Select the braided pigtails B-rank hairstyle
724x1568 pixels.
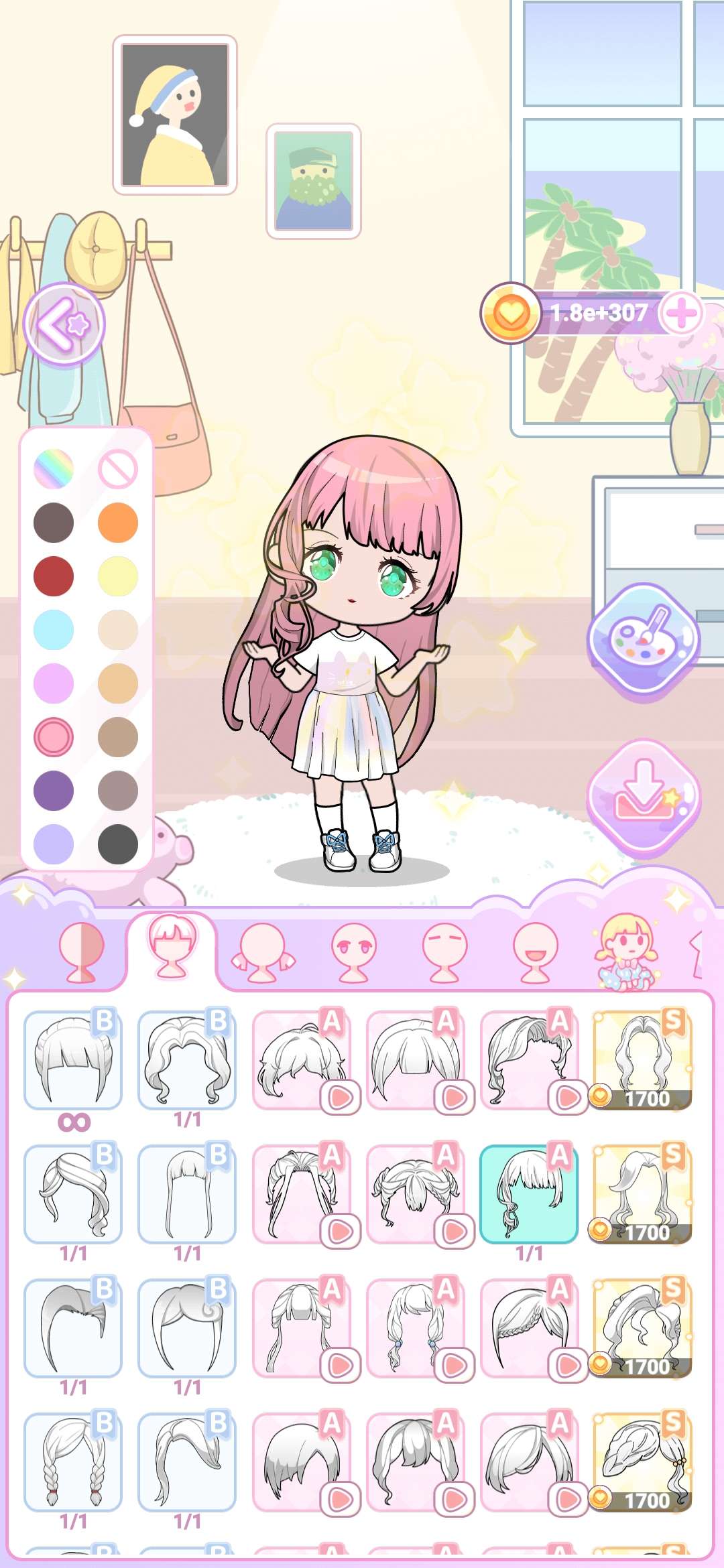tap(73, 1462)
